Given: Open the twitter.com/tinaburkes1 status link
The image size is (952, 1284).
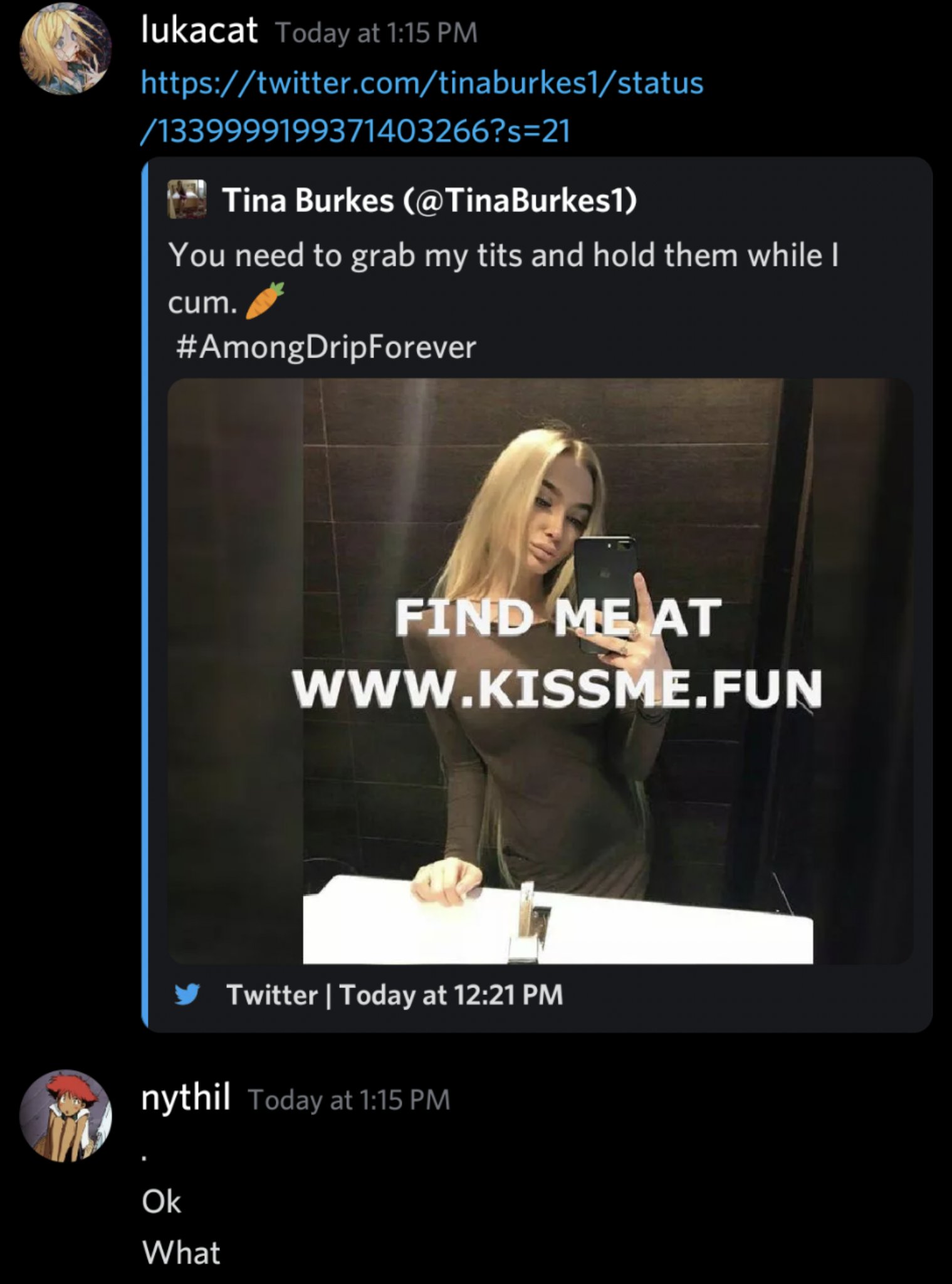Looking at the screenshot, I should tap(421, 83).
